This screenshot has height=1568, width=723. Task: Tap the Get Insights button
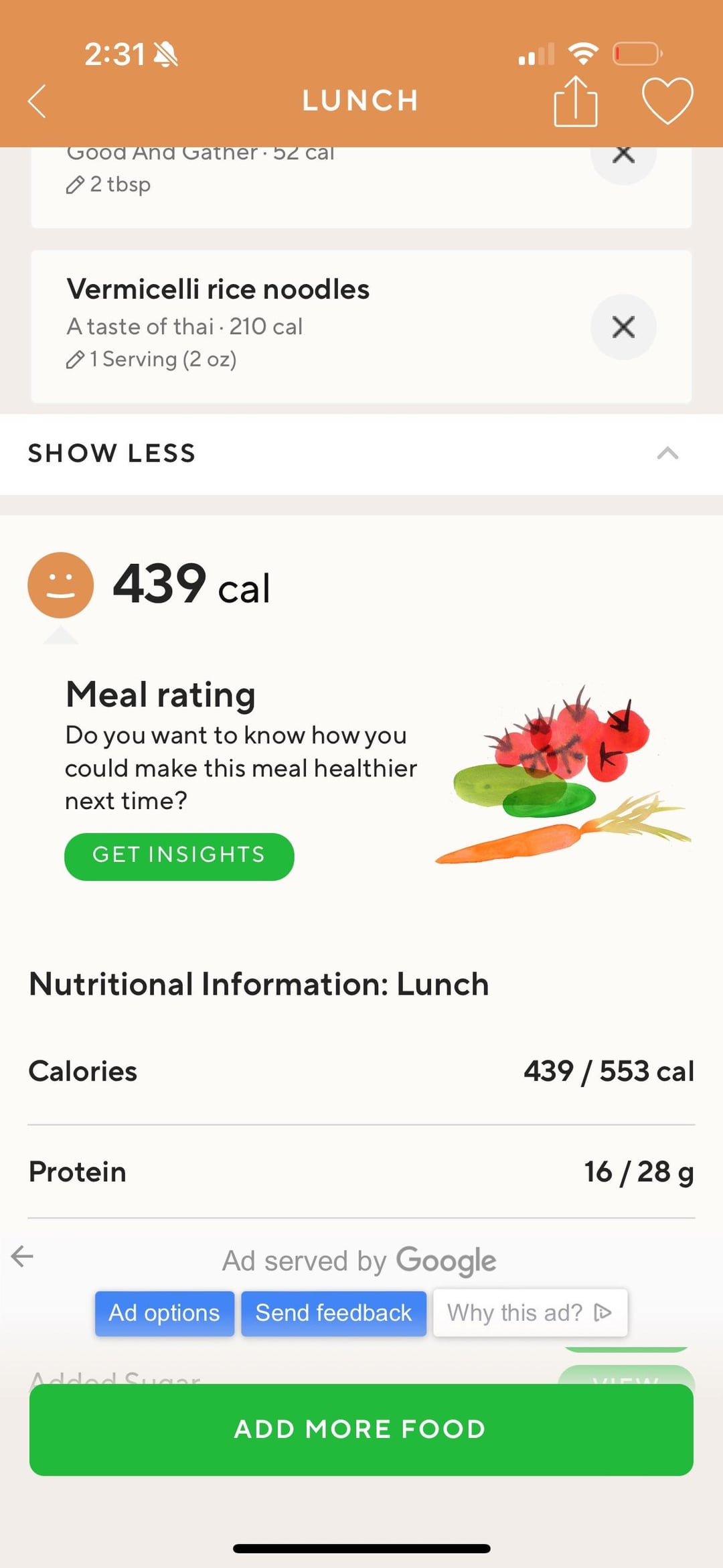(179, 856)
